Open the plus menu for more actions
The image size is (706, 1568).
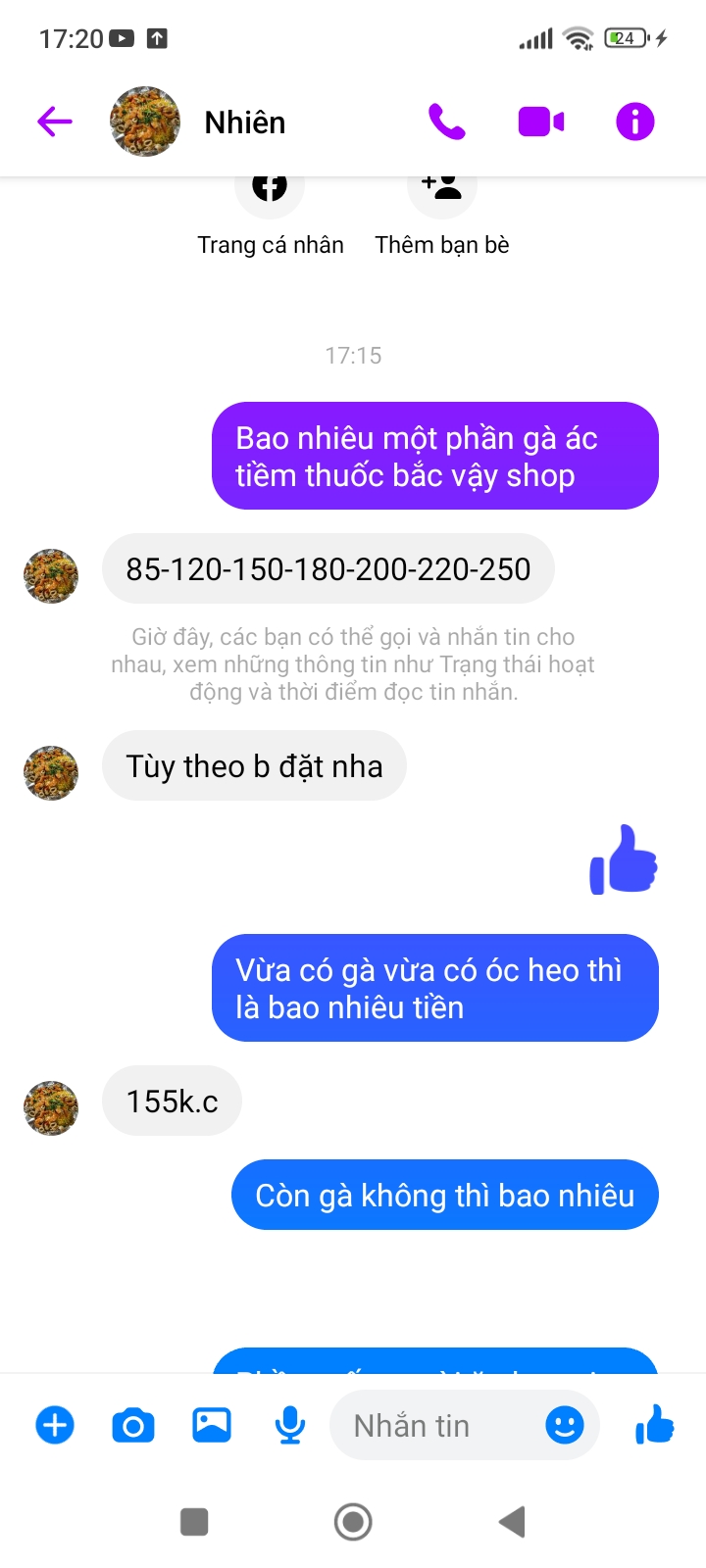point(55,1425)
